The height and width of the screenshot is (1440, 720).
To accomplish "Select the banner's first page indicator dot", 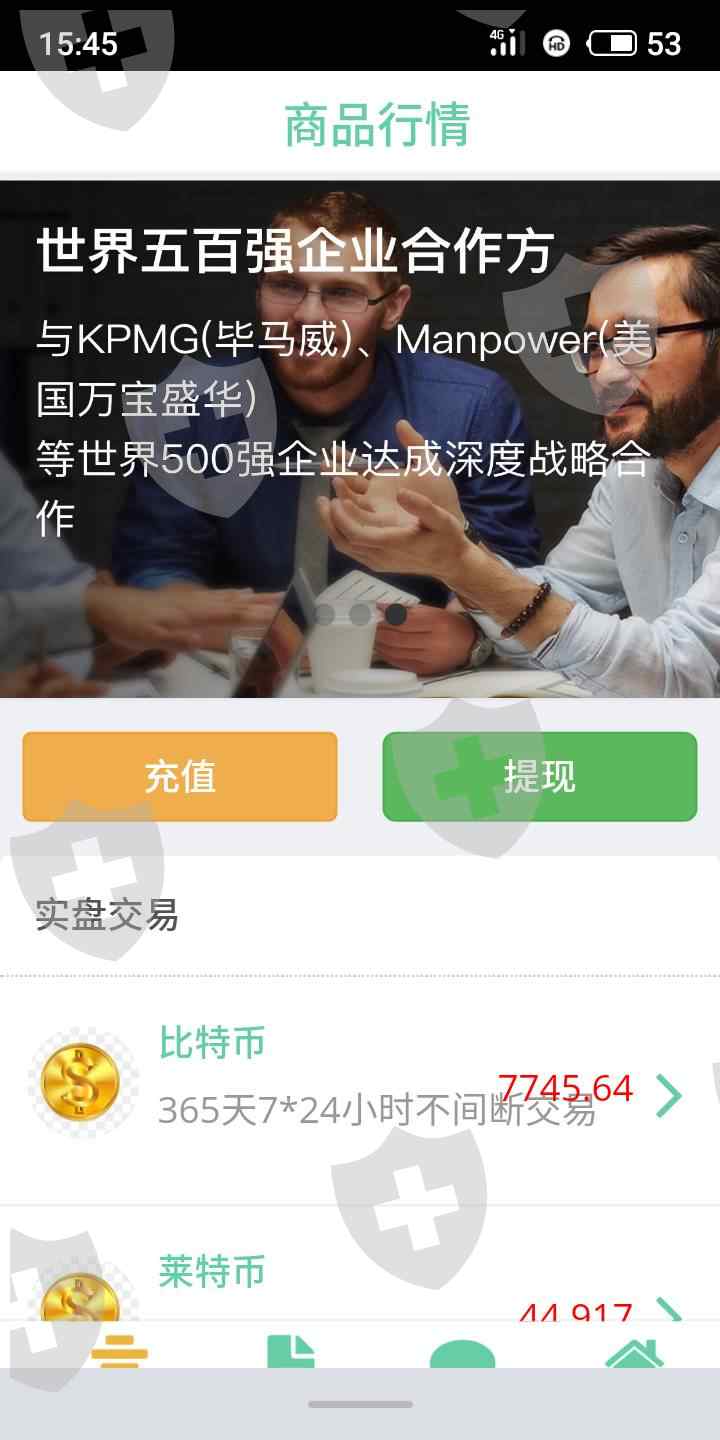I will point(324,614).
